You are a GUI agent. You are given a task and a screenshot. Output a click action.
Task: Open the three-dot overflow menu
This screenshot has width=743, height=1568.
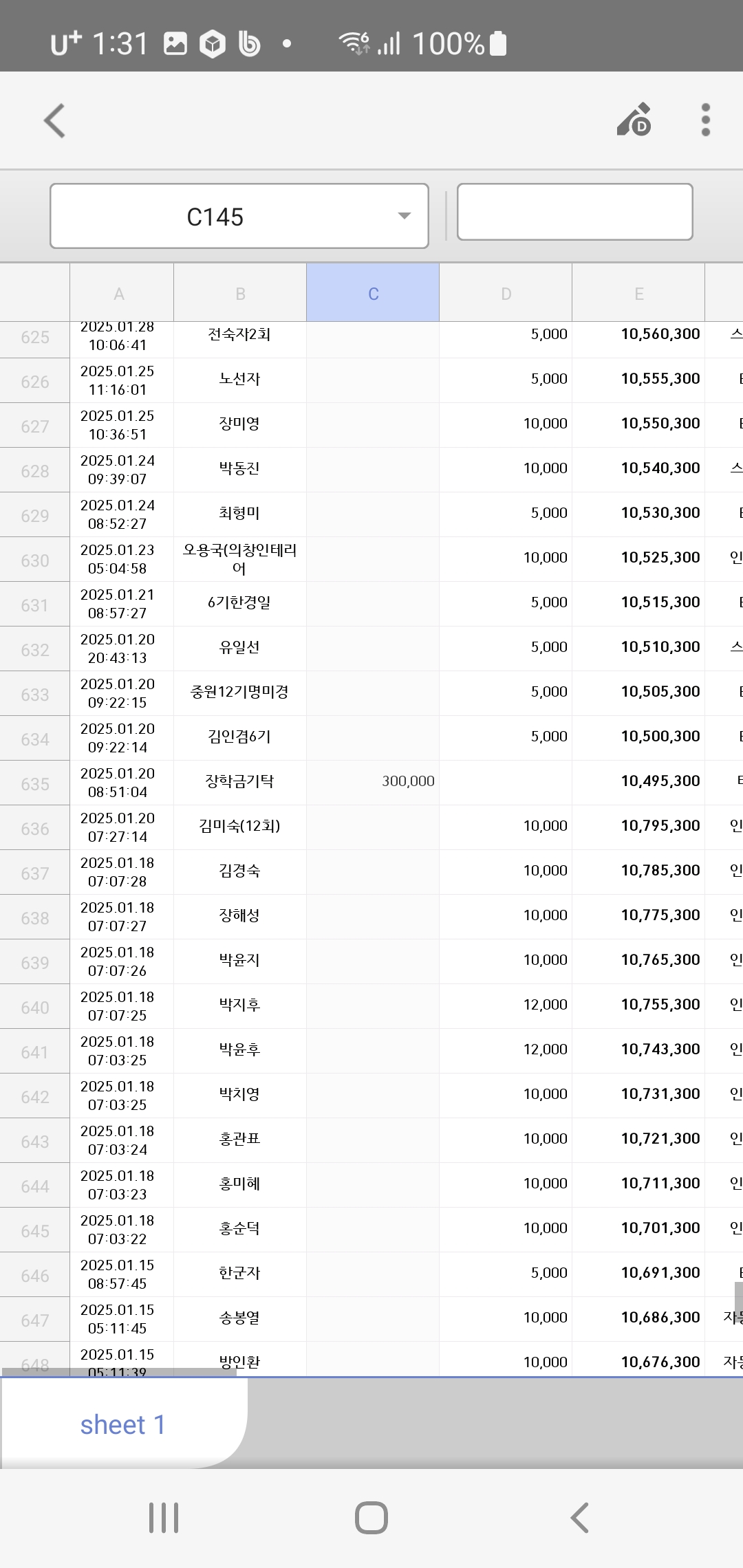tap(705, 120)
